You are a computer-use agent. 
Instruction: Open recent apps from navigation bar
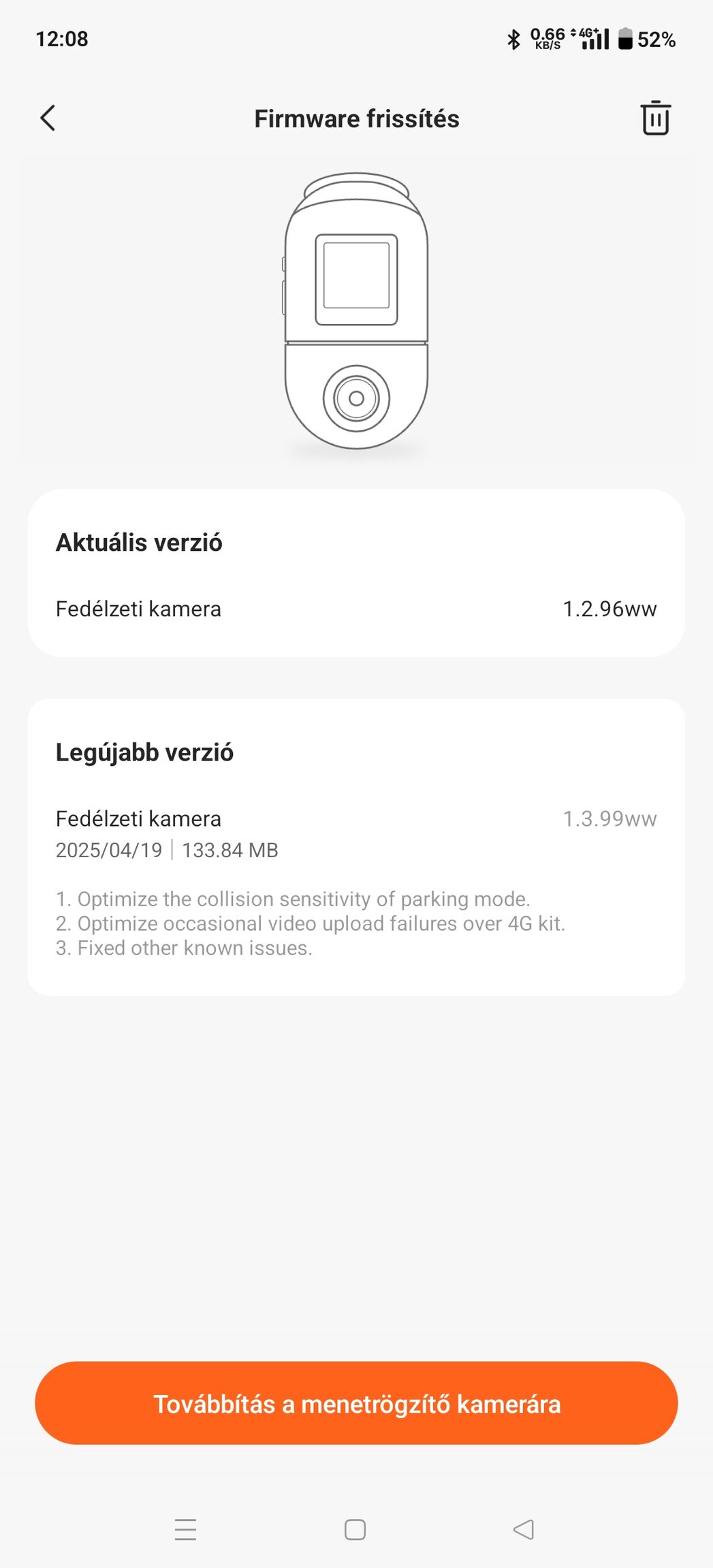(x=185, y=1529)
